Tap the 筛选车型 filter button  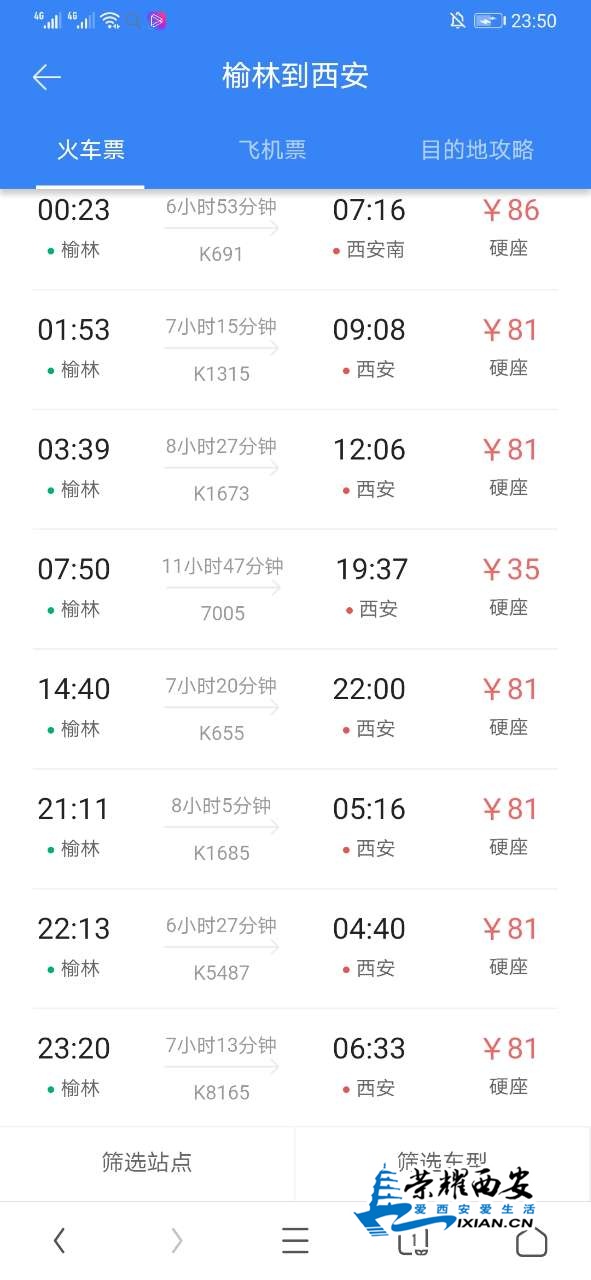pos(443,1163)
